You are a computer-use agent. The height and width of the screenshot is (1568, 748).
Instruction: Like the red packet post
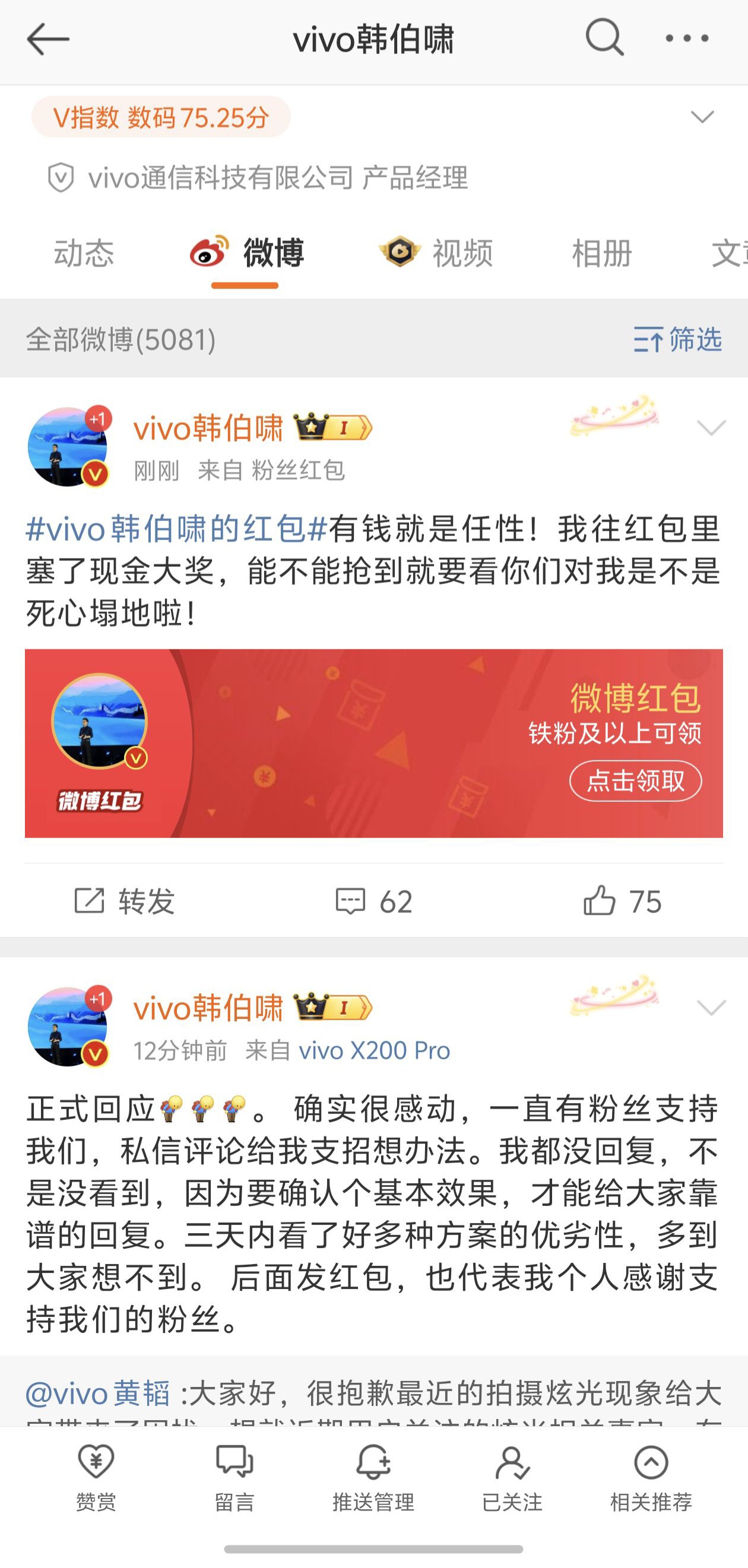(622, 901)
